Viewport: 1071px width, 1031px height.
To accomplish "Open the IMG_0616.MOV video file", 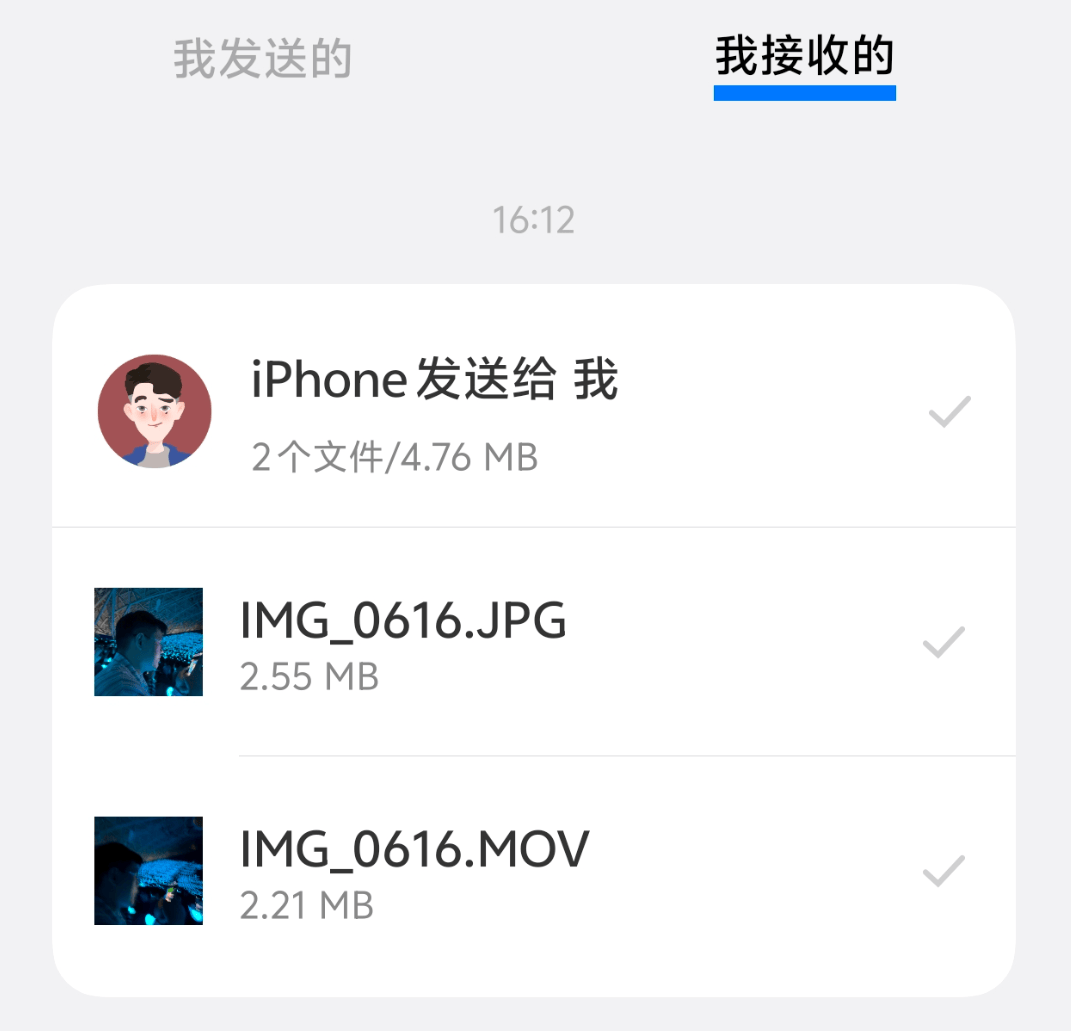I will (414, 870).
